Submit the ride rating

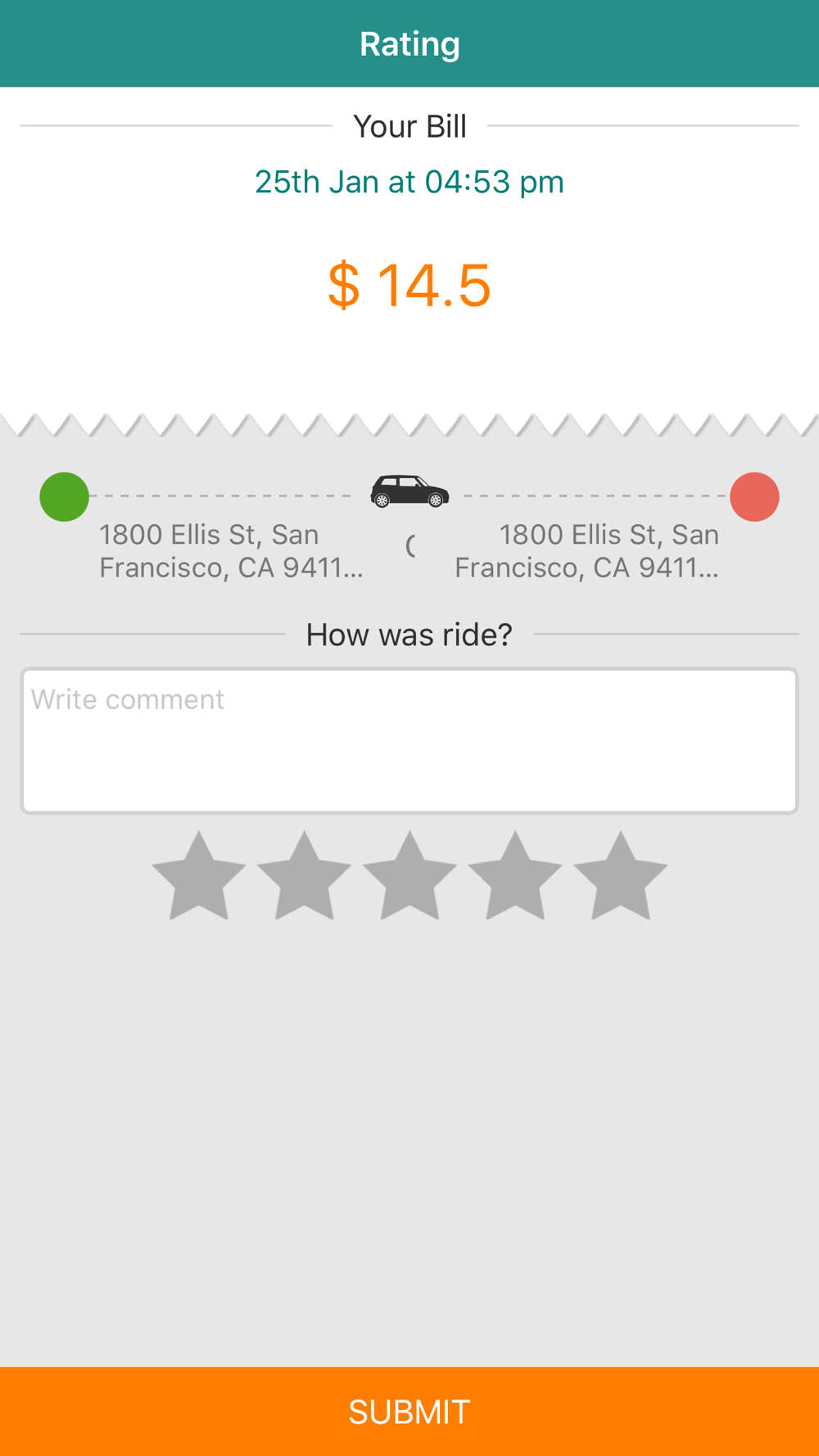click(x=409, y=1411)
